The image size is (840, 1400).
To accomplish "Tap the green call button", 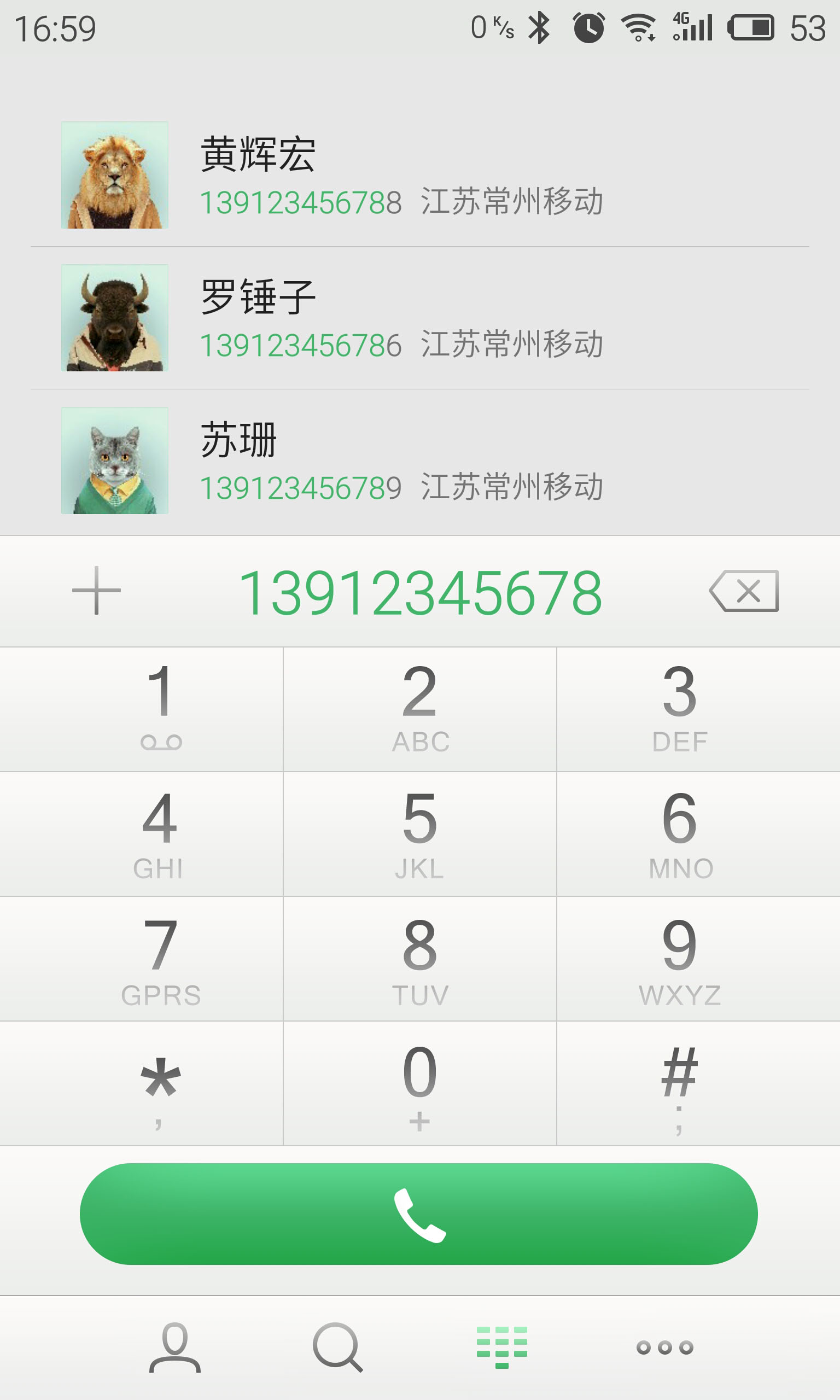I will pos(419,1214).
